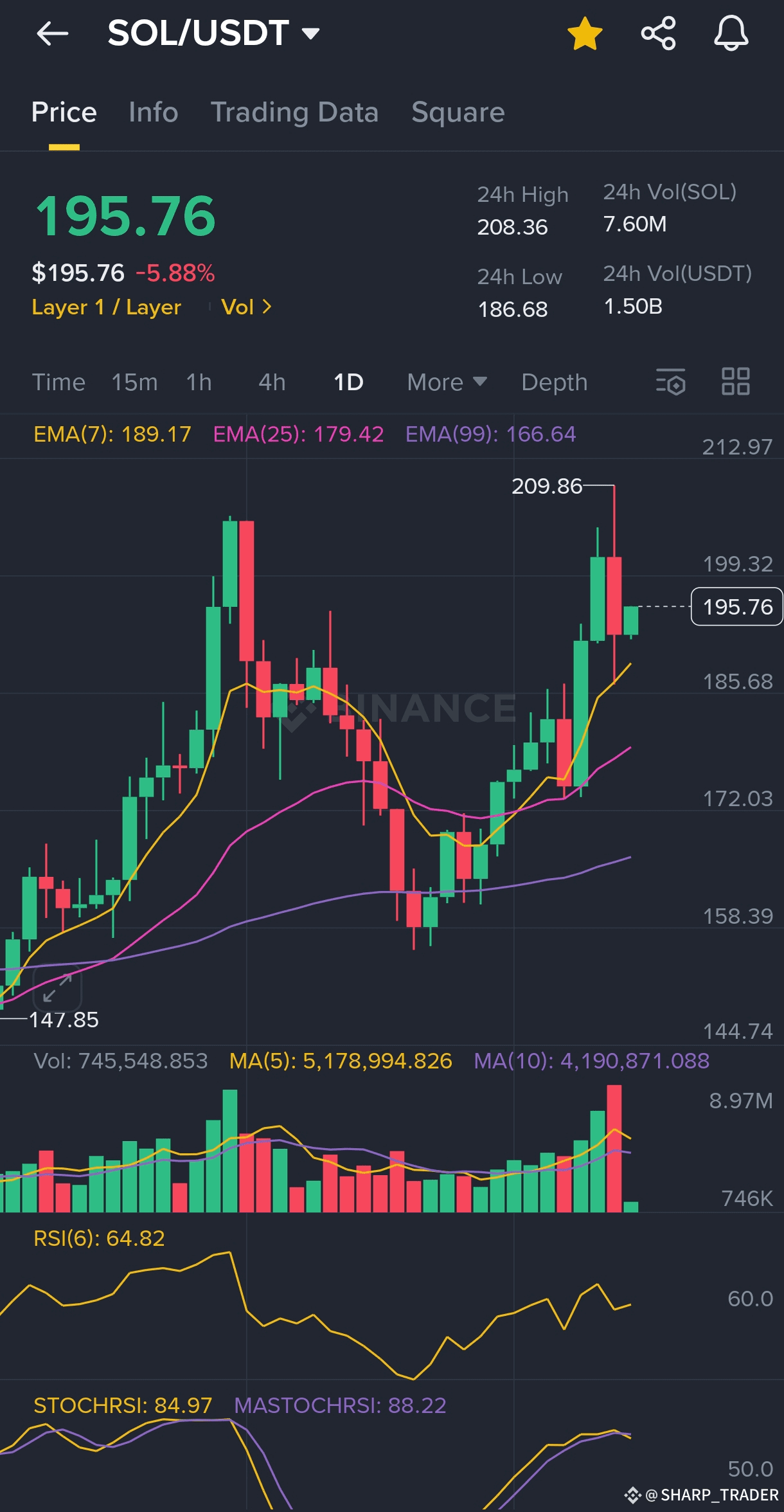Toggle the favorite star
The height and width of the screenshot is (1512, 784).
(x=585, y=33)
